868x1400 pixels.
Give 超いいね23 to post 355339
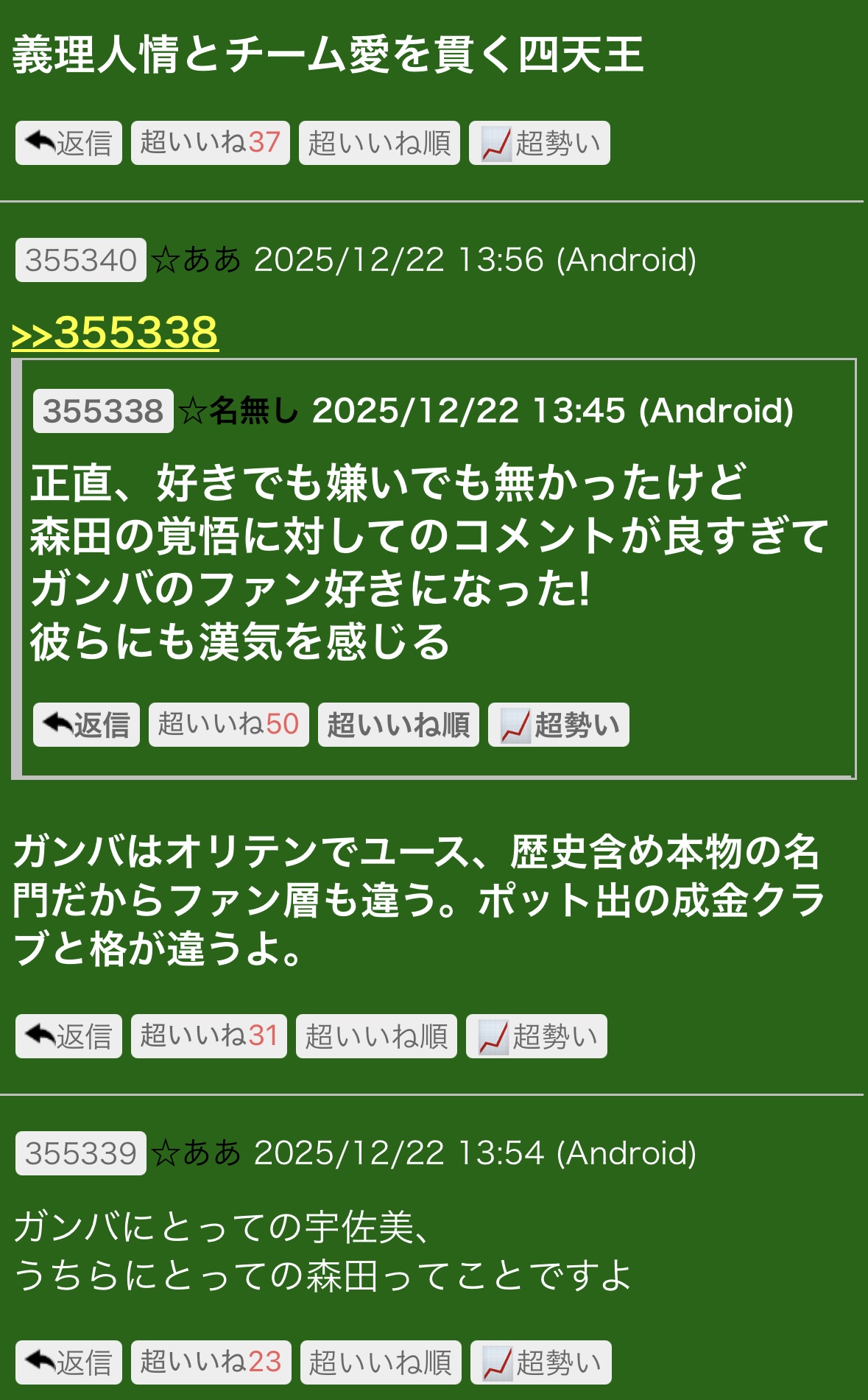[211, 1362]
